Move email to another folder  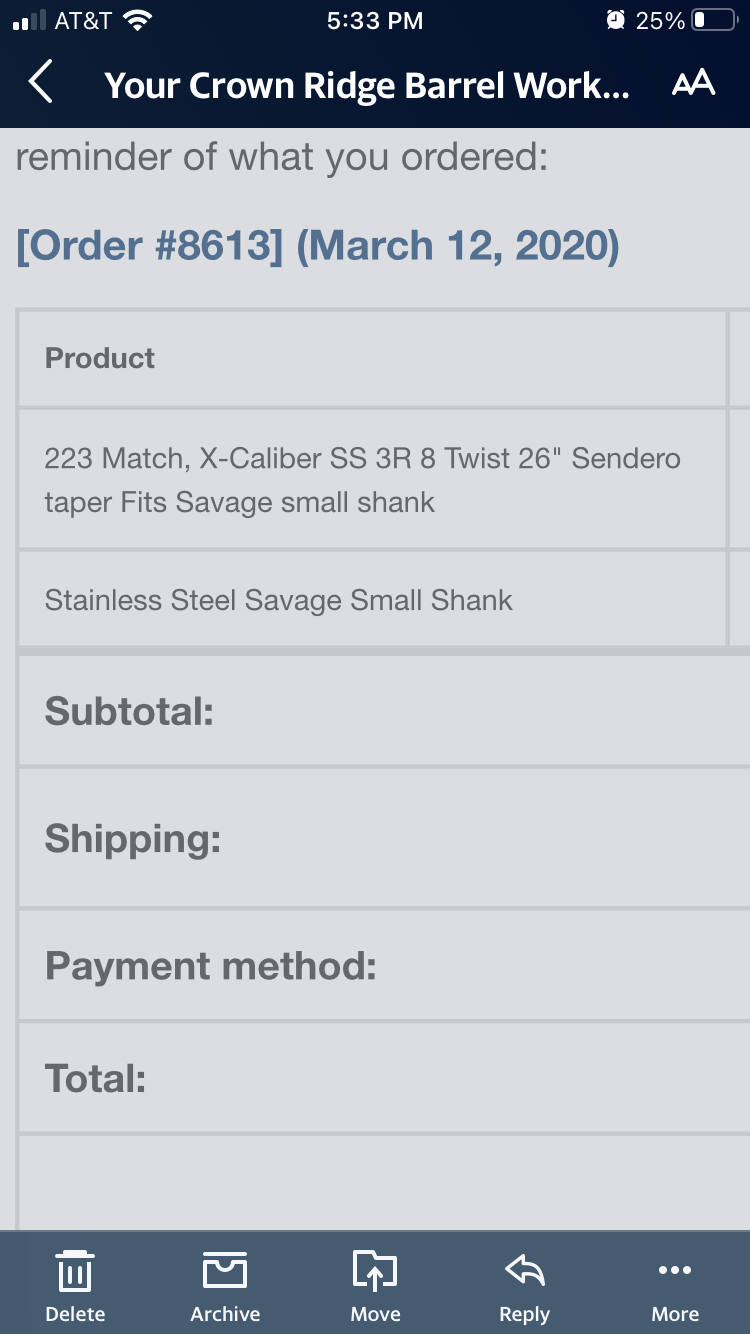click(x=375, y=1286)
